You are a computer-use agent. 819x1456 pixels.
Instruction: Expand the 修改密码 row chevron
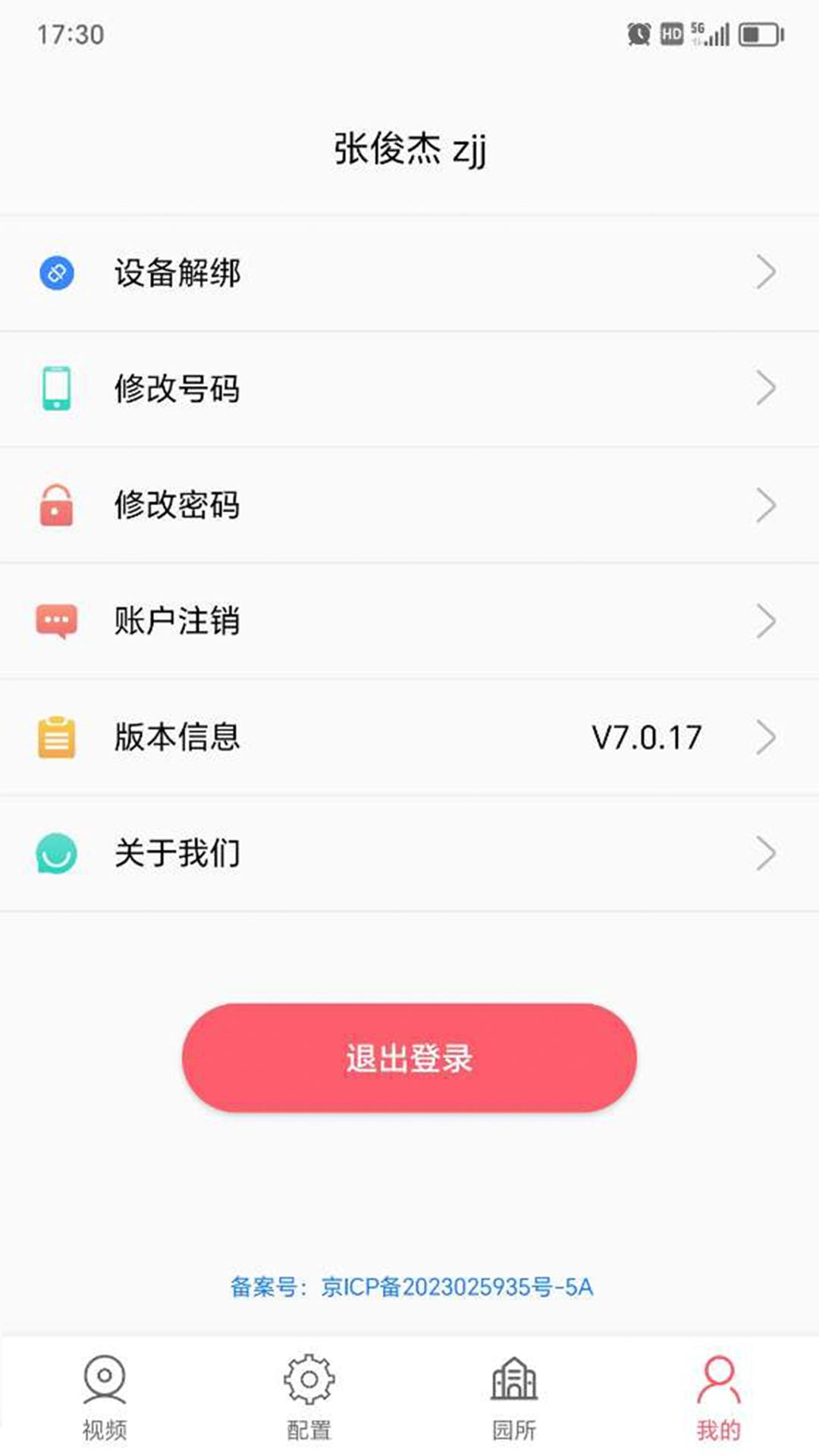[767, 504]
